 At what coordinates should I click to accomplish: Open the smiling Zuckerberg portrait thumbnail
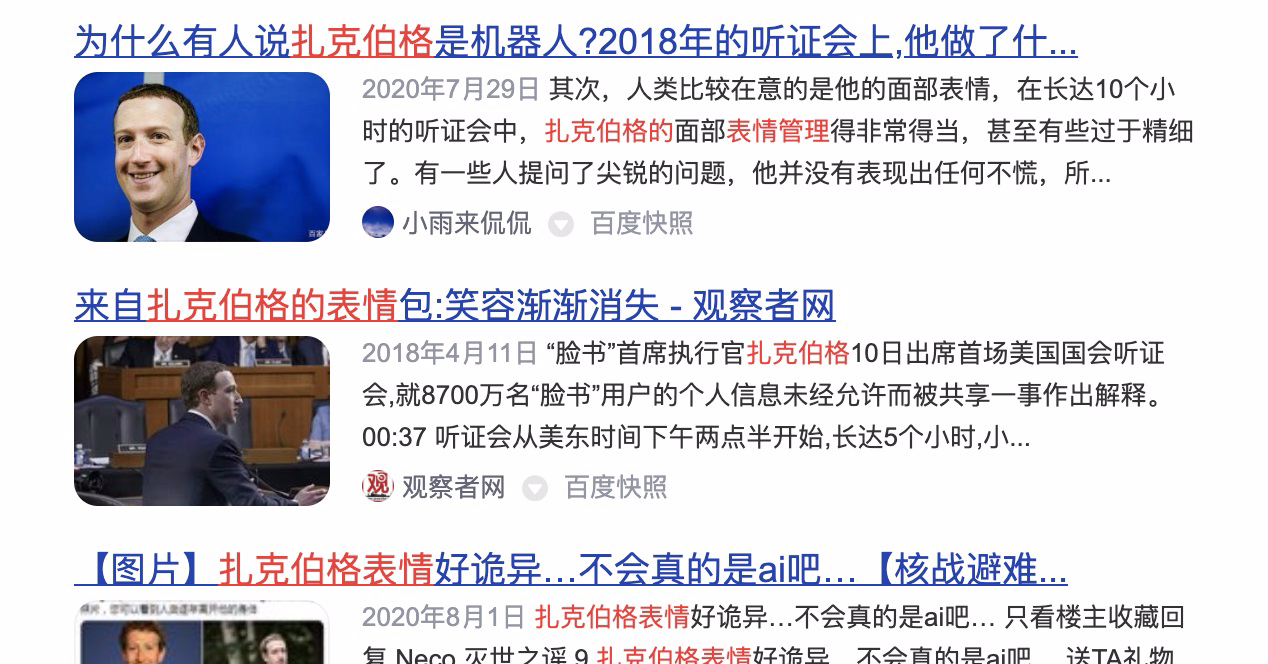coord(202,157)
